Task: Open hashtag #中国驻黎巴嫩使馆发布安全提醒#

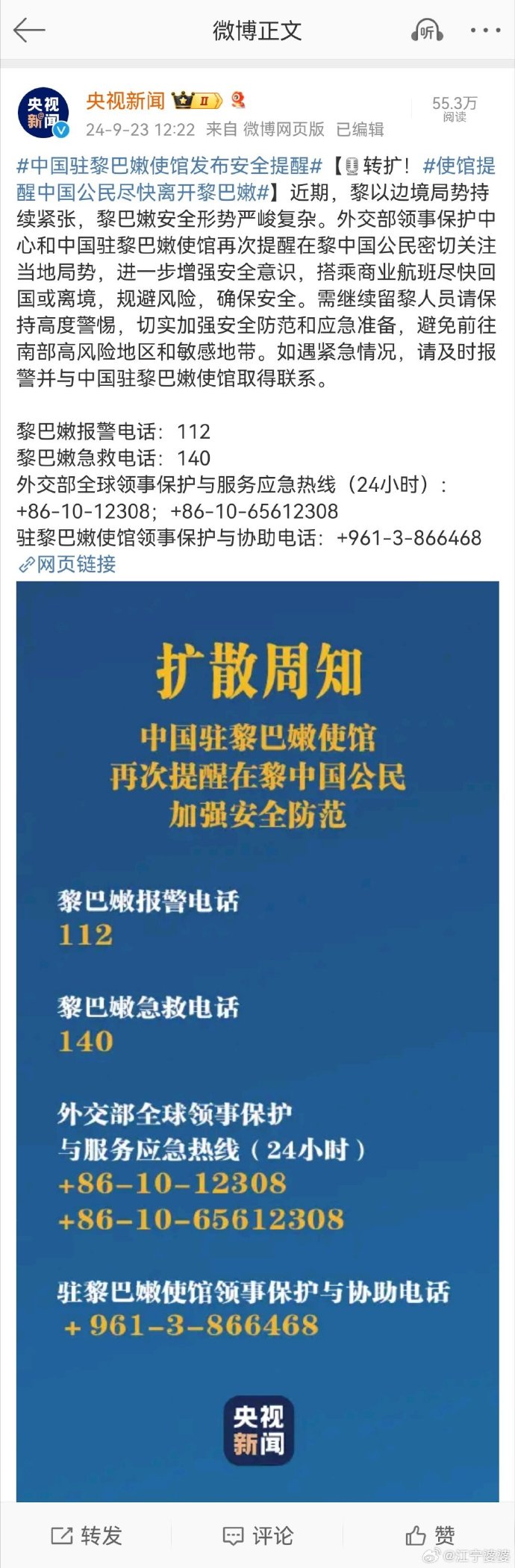Action: click(x=169, y=166)
